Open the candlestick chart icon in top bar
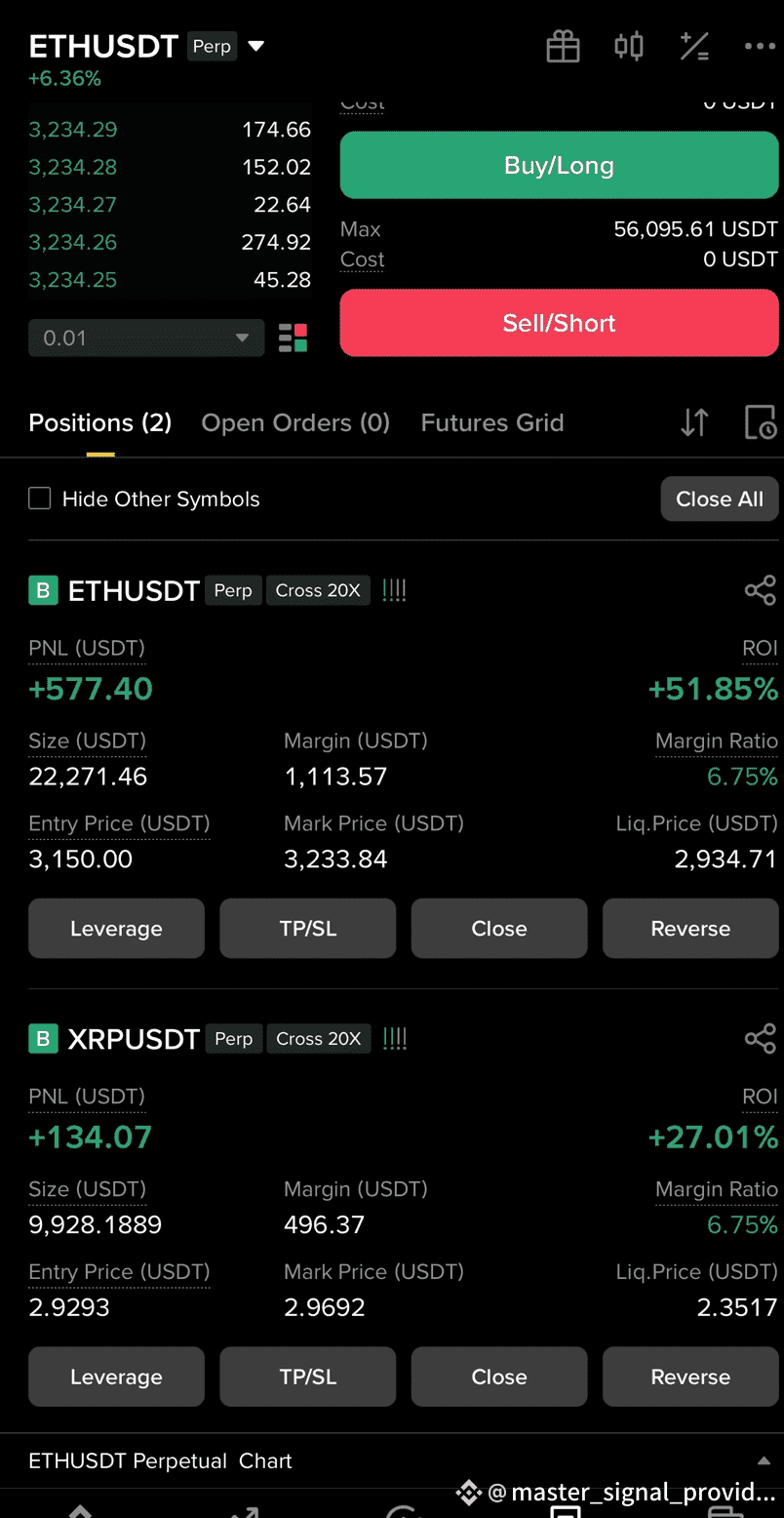The image size is (784, 1518). (629, 46)
